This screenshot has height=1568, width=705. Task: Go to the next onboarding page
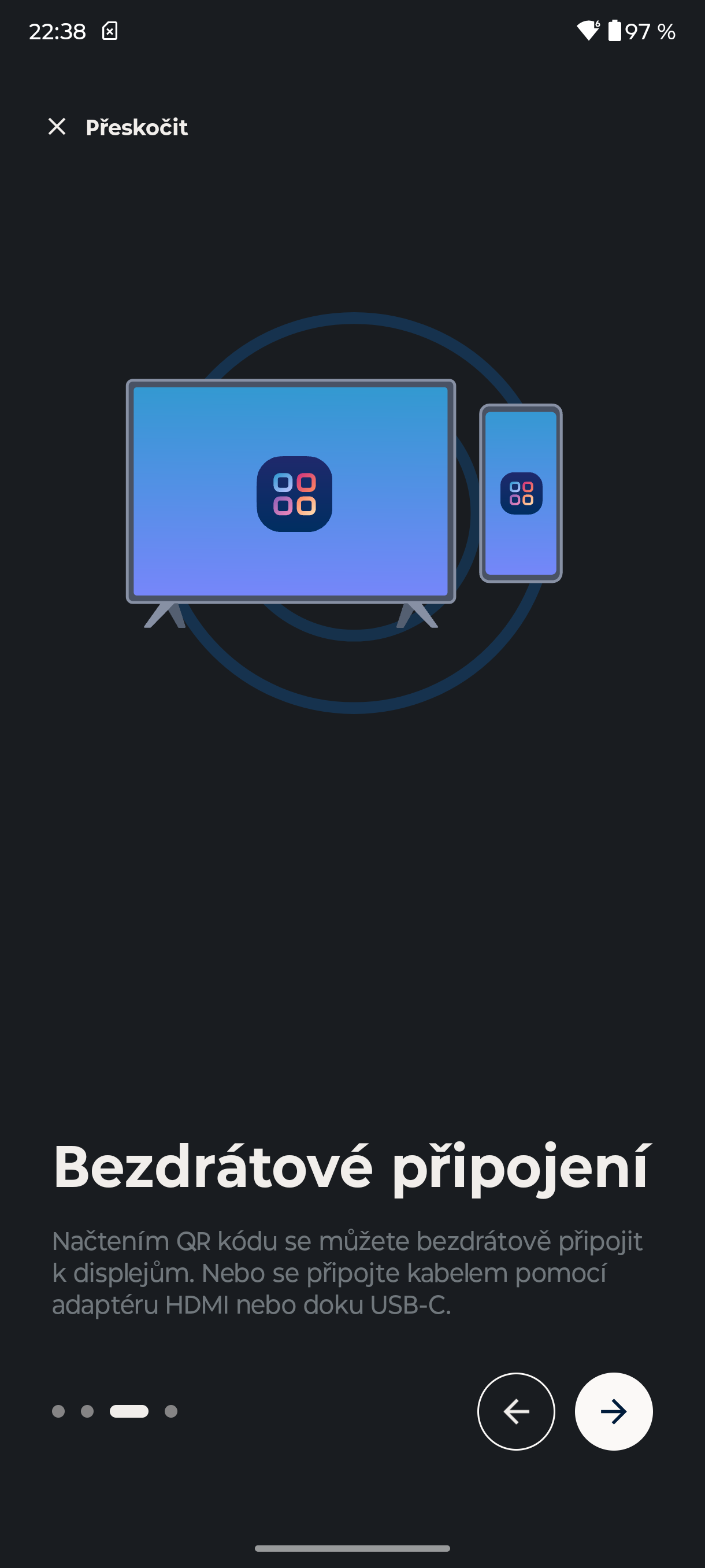[613, 1411]
